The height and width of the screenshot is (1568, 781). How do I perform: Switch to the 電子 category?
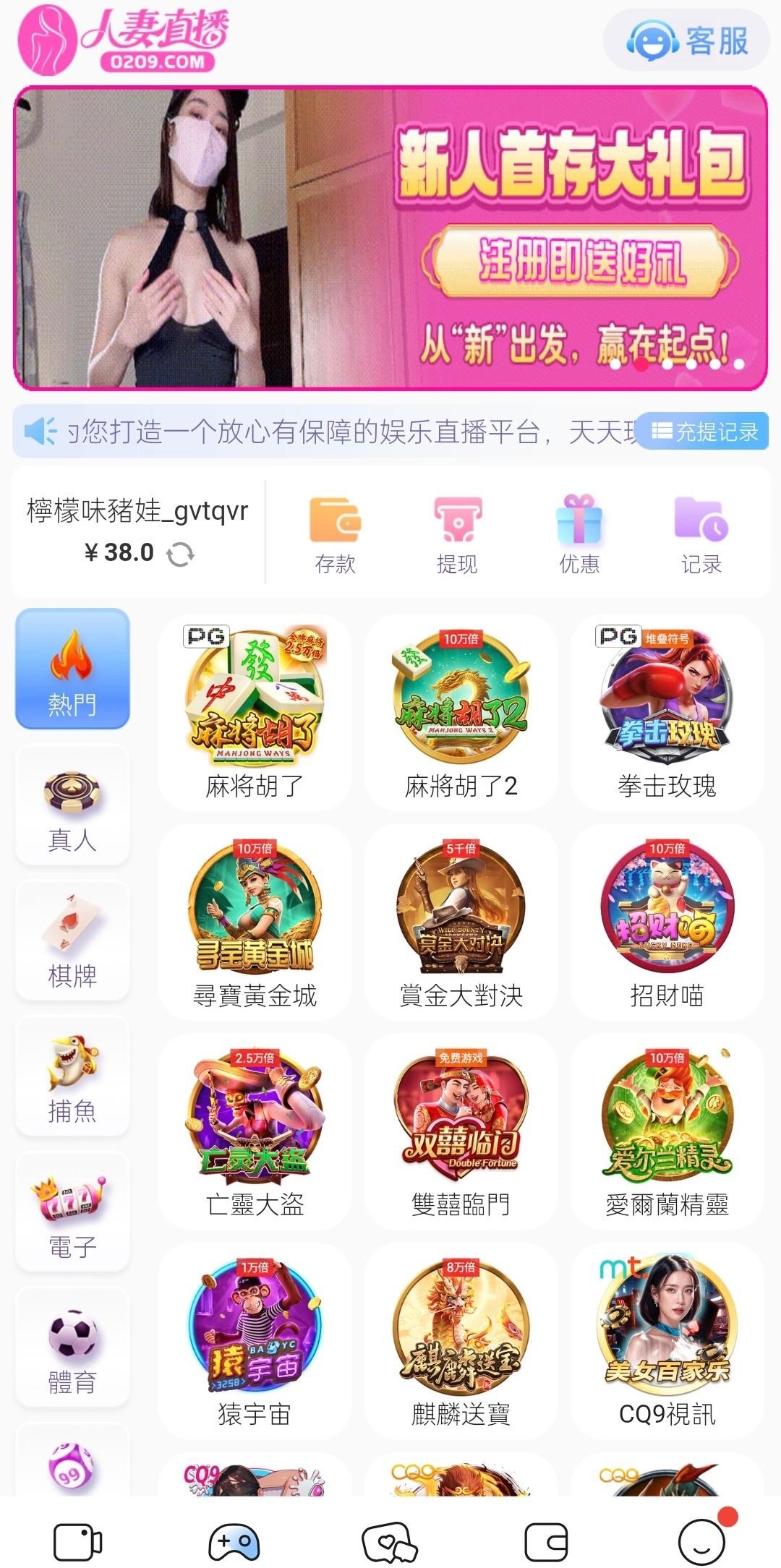pyautogui.click(x=72, y=1212)
